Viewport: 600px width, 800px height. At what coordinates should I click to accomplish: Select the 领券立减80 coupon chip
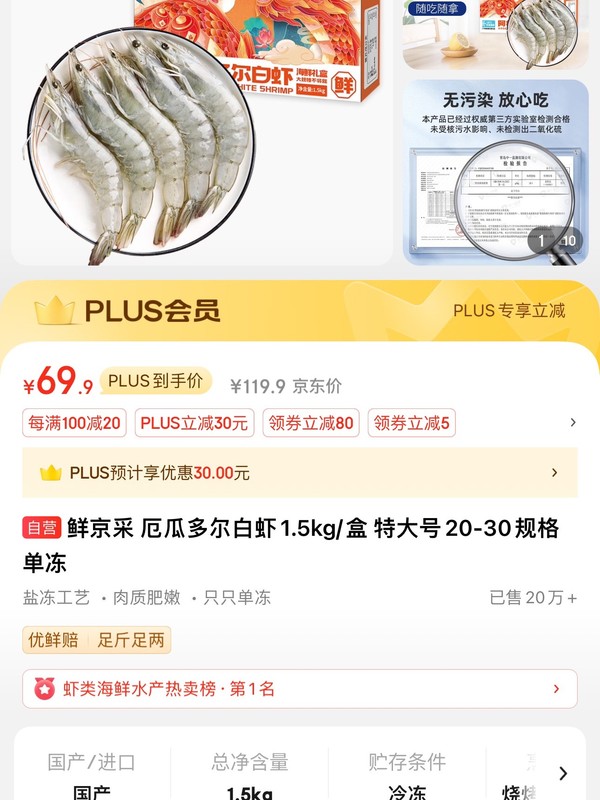(310, 423)
